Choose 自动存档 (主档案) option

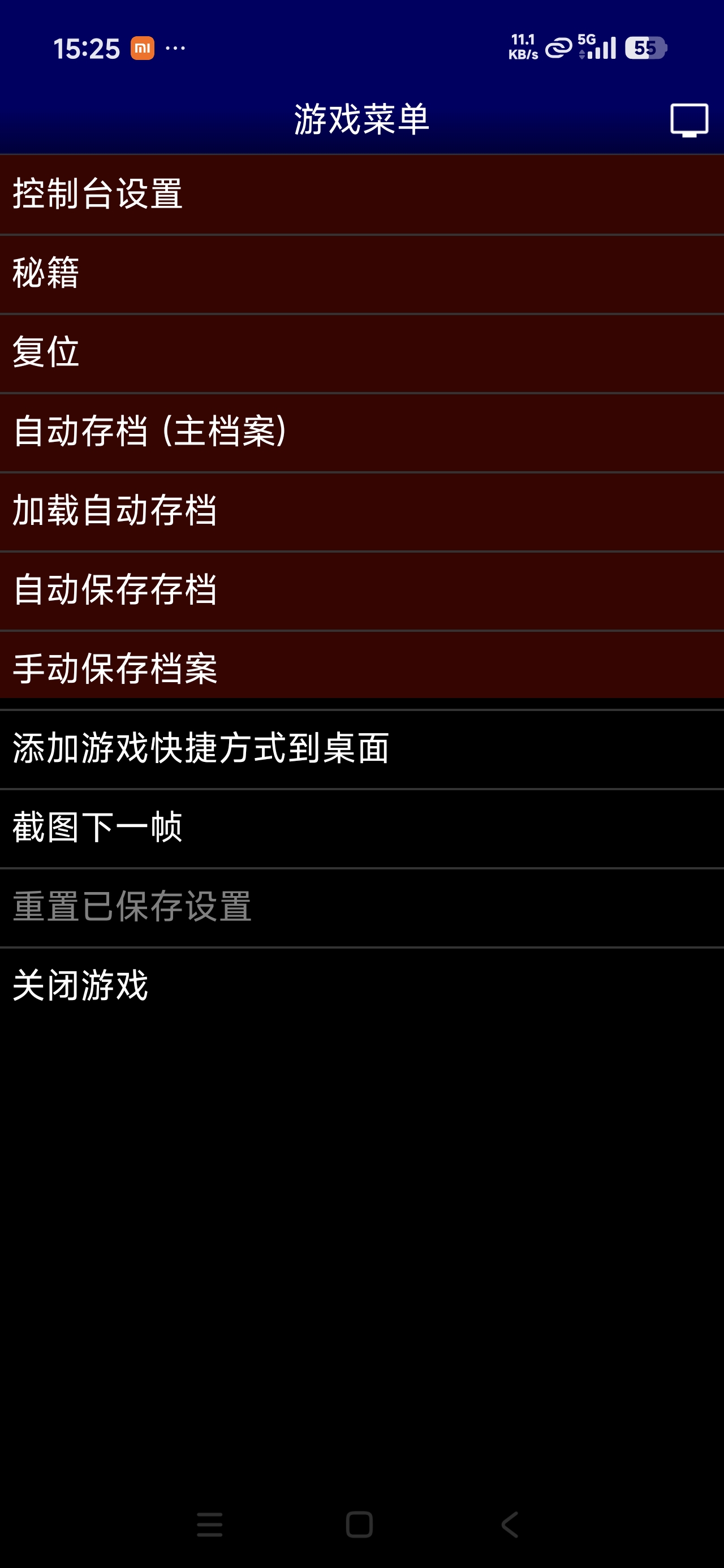[361, 432]
